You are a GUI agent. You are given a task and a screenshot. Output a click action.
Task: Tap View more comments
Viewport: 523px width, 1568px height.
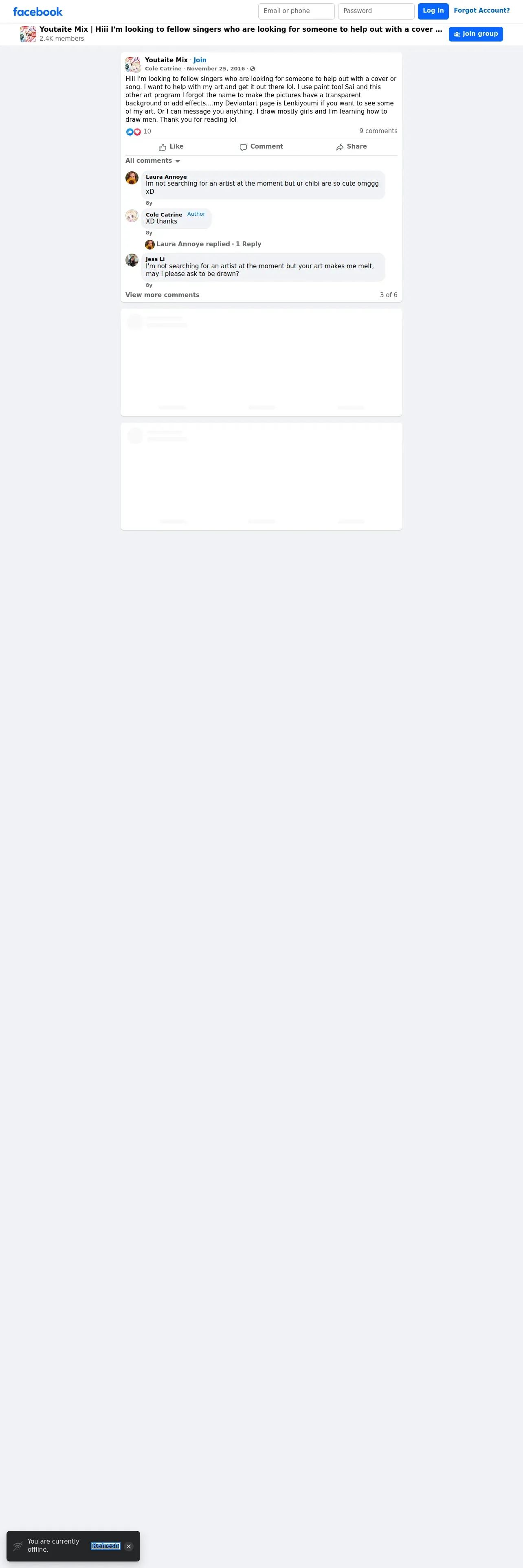[x=163, y=295]
